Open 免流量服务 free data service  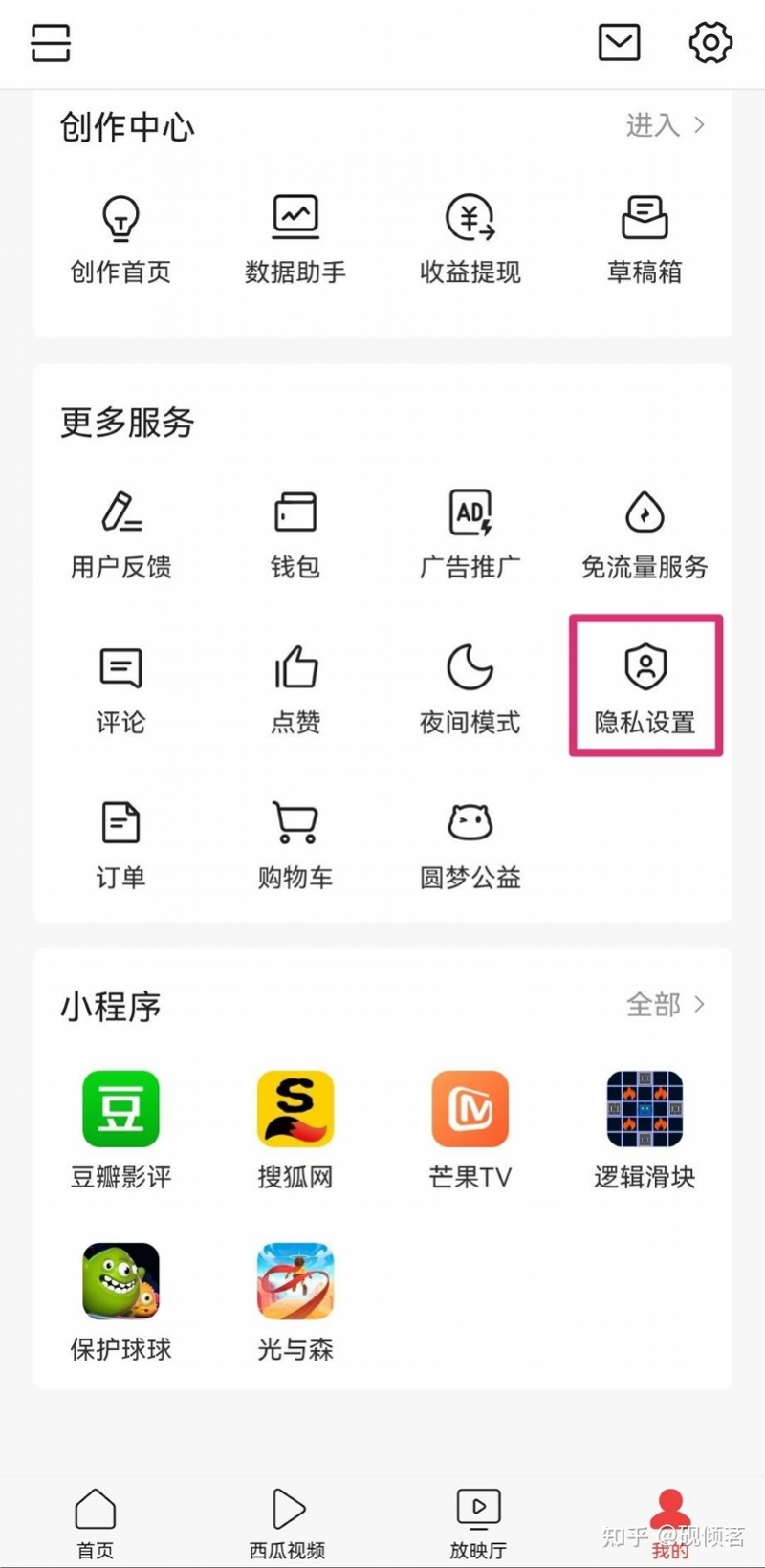tap(645, 534)
